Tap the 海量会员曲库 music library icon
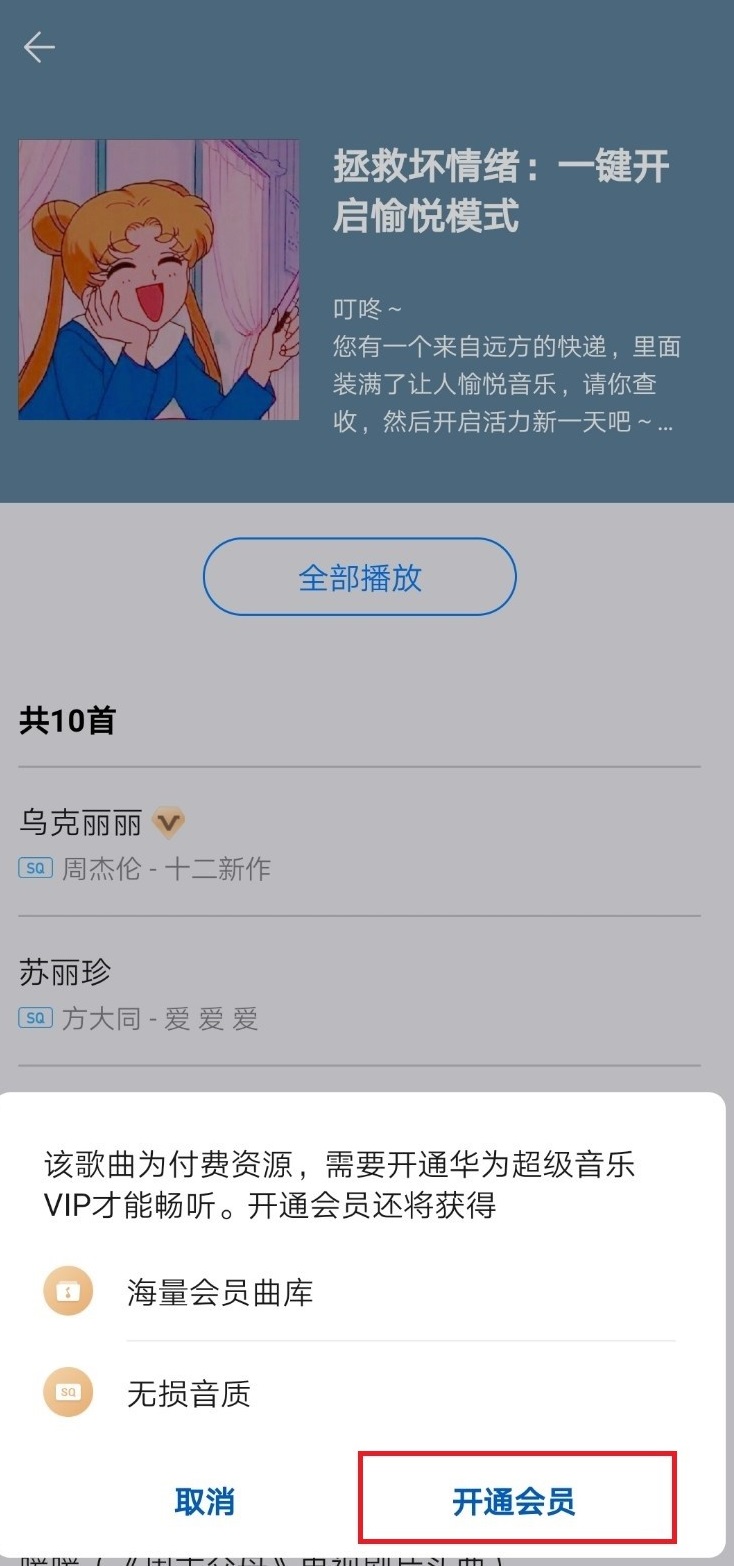The width and height of the screenshot is (734, 1566). 67,1292
